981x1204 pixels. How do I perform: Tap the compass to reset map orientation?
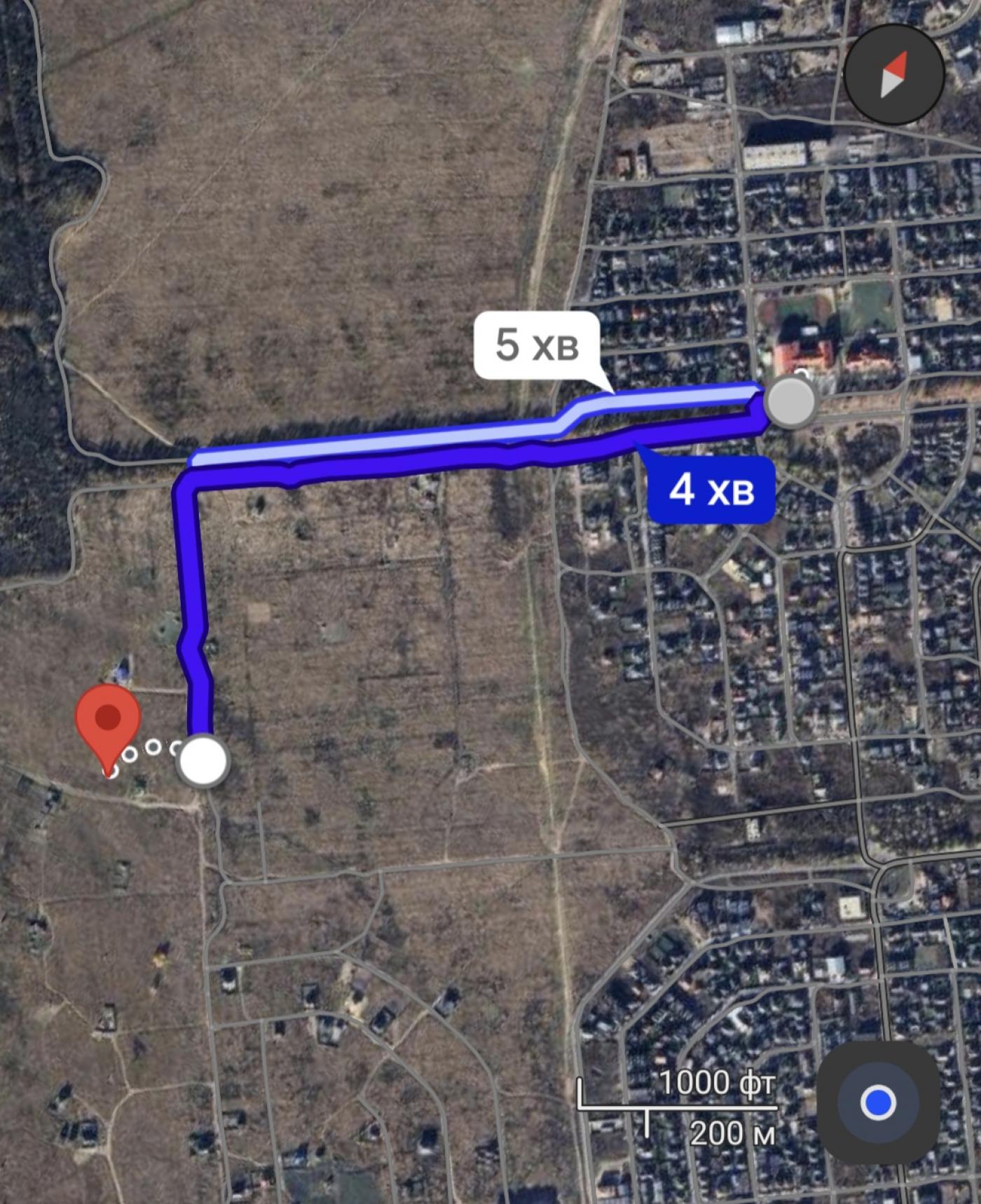[893, 74]
